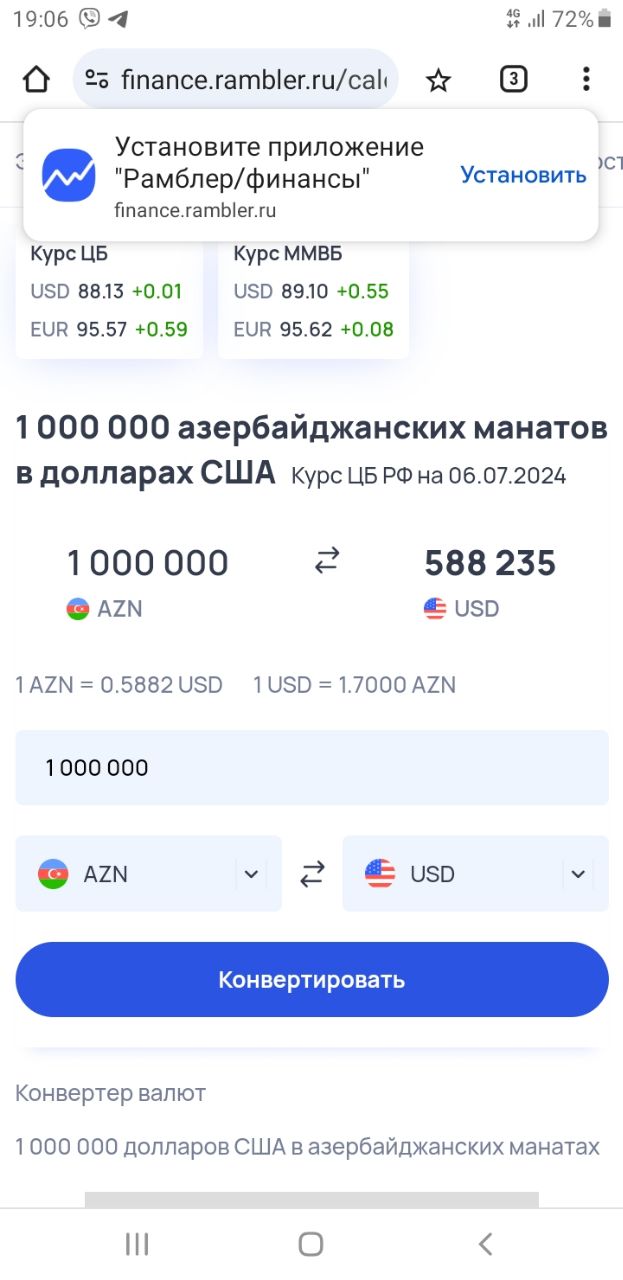Expand the USD target currency dropdown
The height and width of the screenshot is (1280, 623).
(475, 873)
